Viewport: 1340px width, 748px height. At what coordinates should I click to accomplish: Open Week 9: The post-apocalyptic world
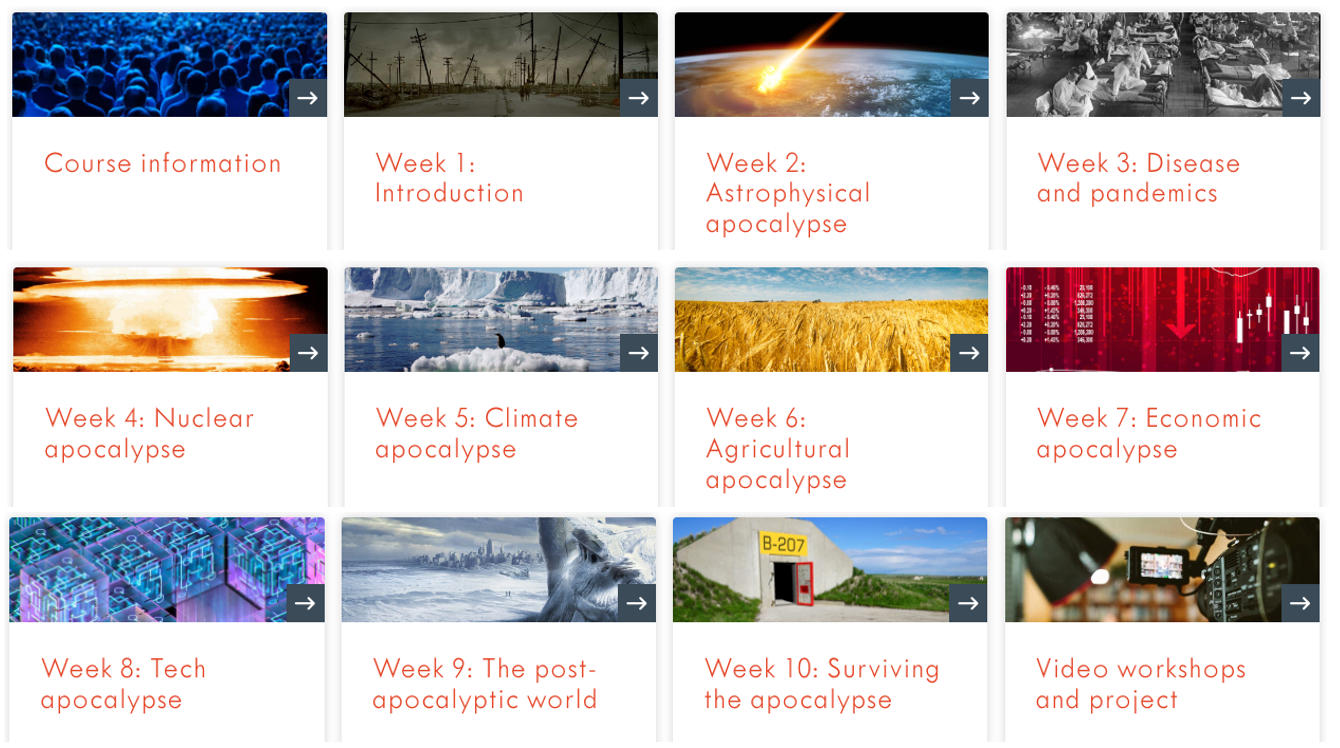[485, 683]
